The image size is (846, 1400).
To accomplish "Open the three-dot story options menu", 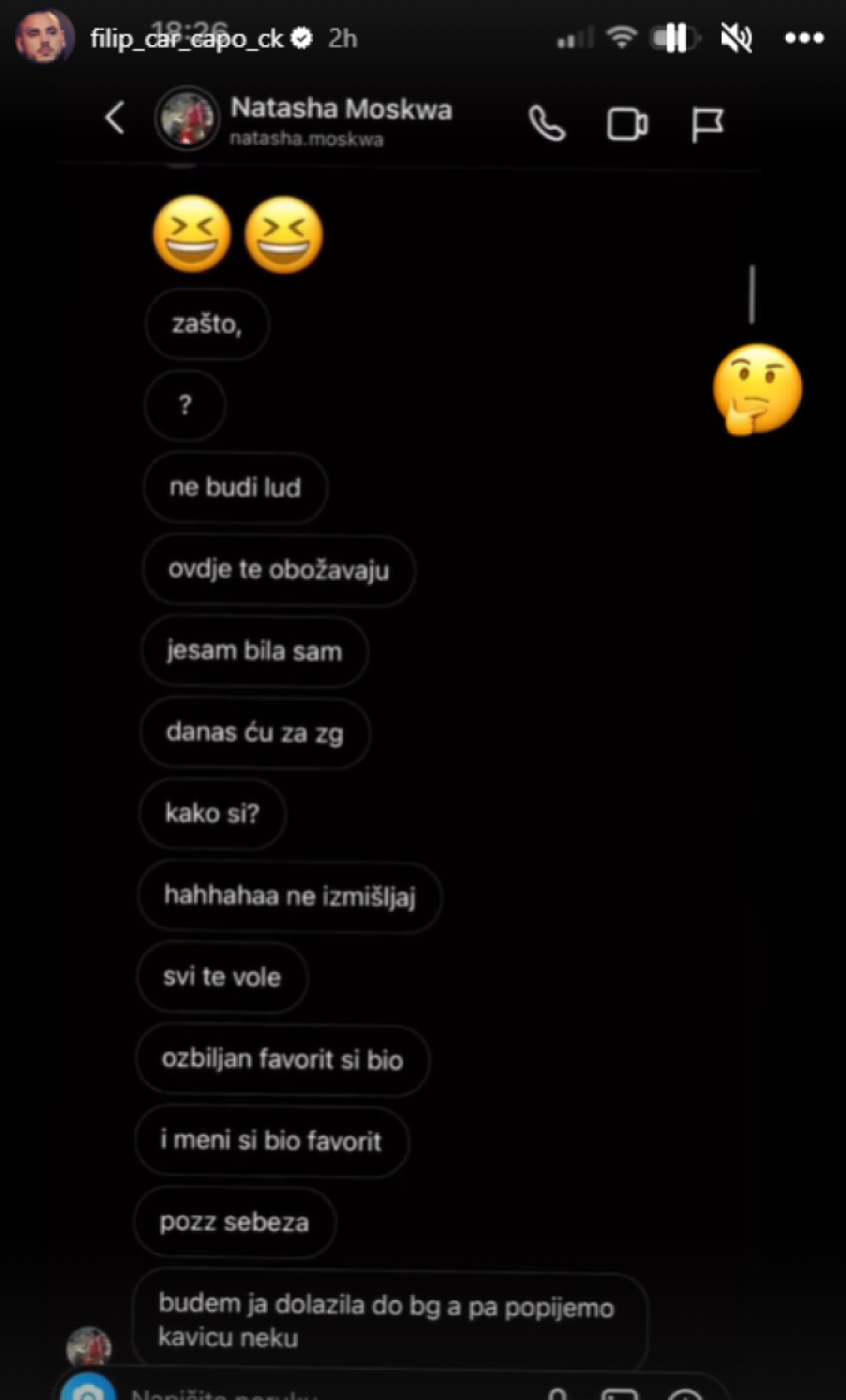I will coord(804,39).
